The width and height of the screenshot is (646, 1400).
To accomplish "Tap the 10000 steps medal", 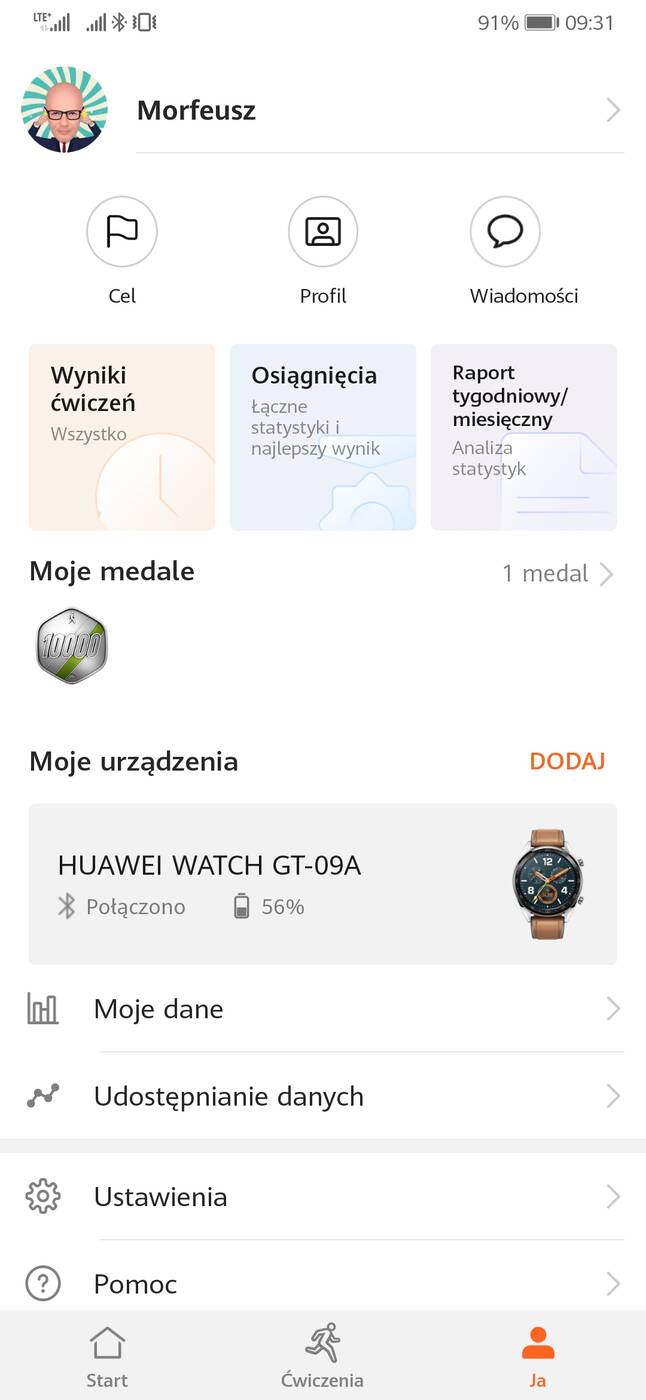I will point(71,646).
